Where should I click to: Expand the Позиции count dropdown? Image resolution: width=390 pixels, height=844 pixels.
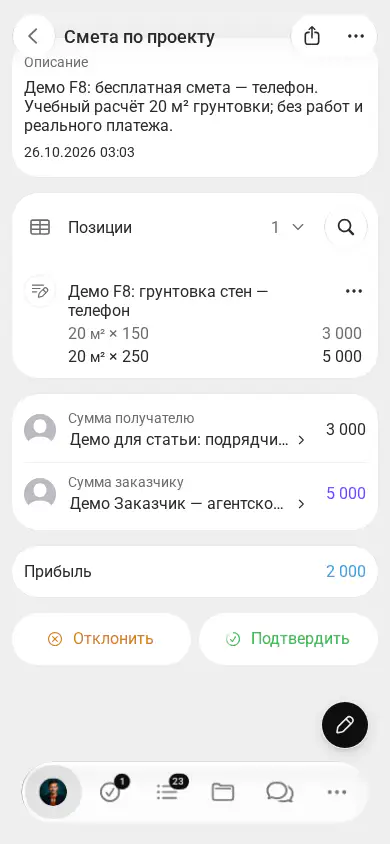pyautogui.click(x=288, y=227)
